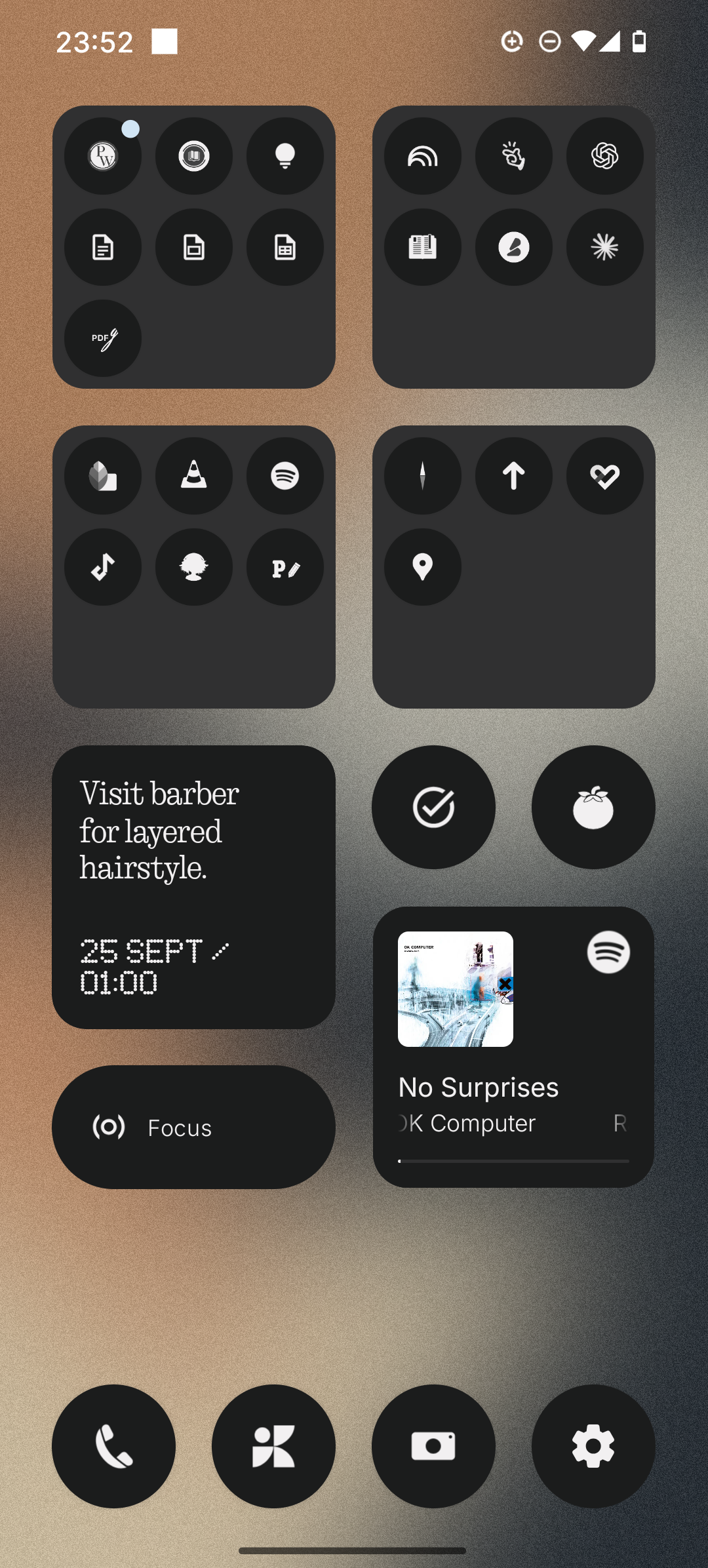Open the compass app
Screen dimensions: 708x1568
tap(423, 476)
